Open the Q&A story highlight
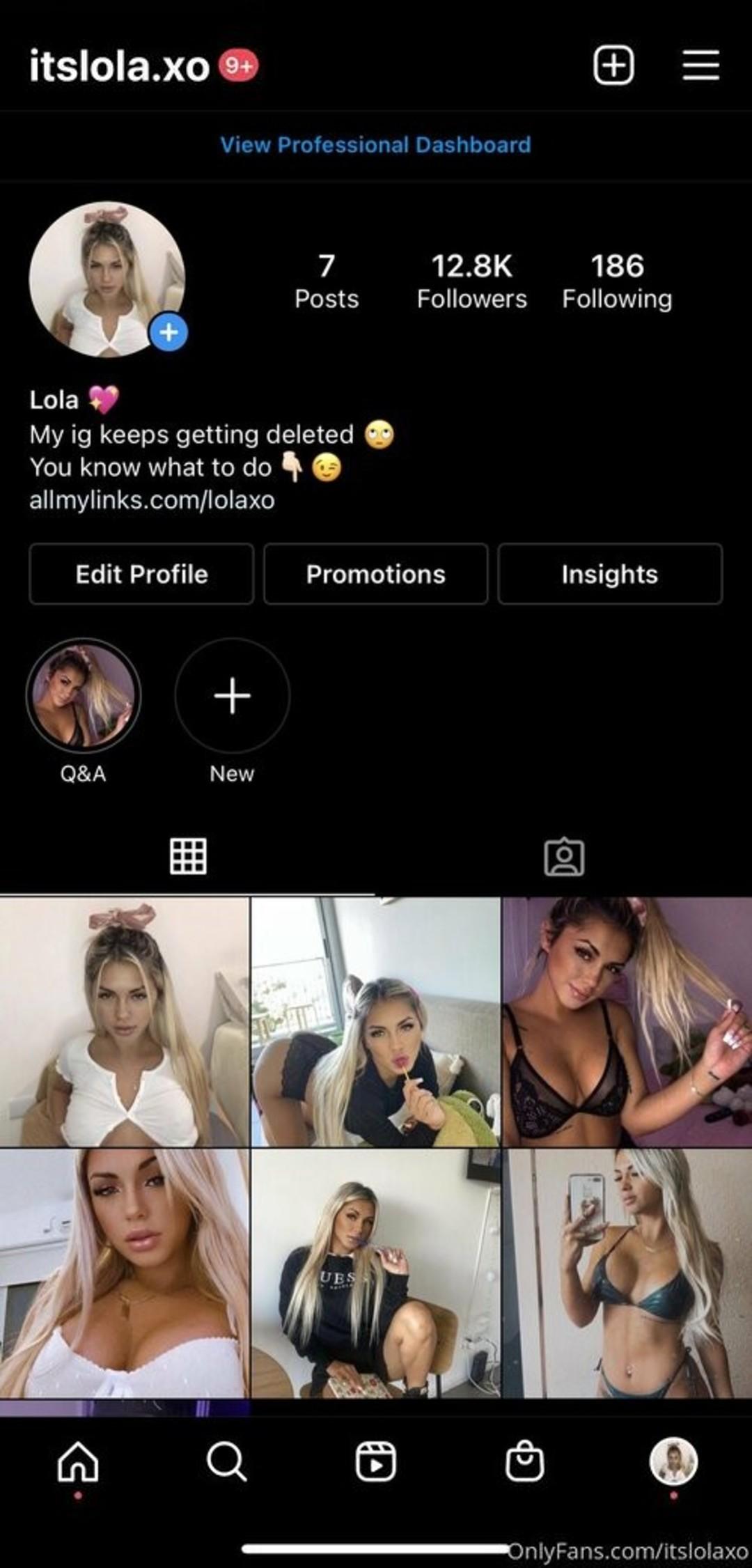Viewport: 752px width, 1568px height. point(84,695)
